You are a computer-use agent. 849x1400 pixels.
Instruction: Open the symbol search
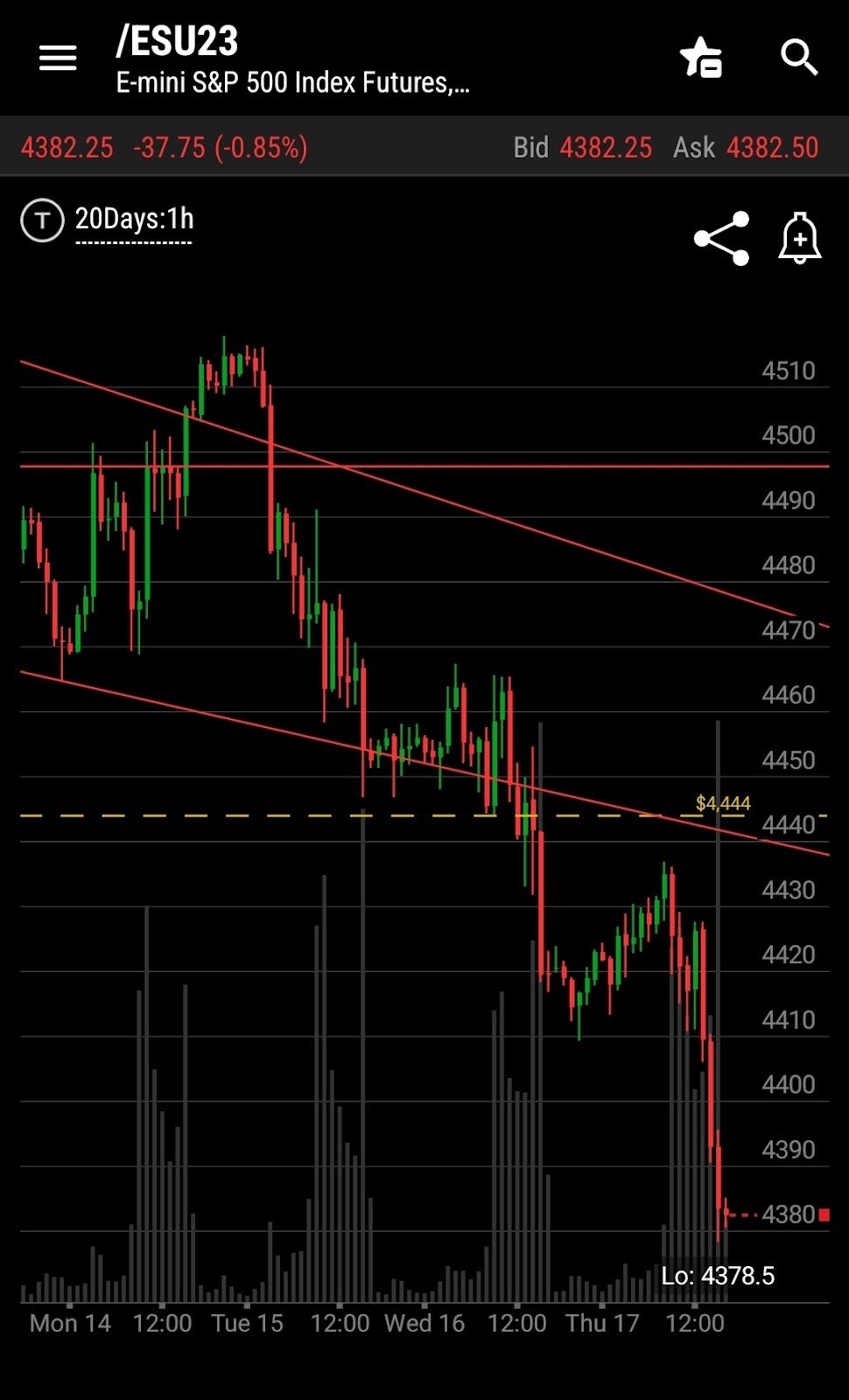pyautogui.click(x=799, y=58)
